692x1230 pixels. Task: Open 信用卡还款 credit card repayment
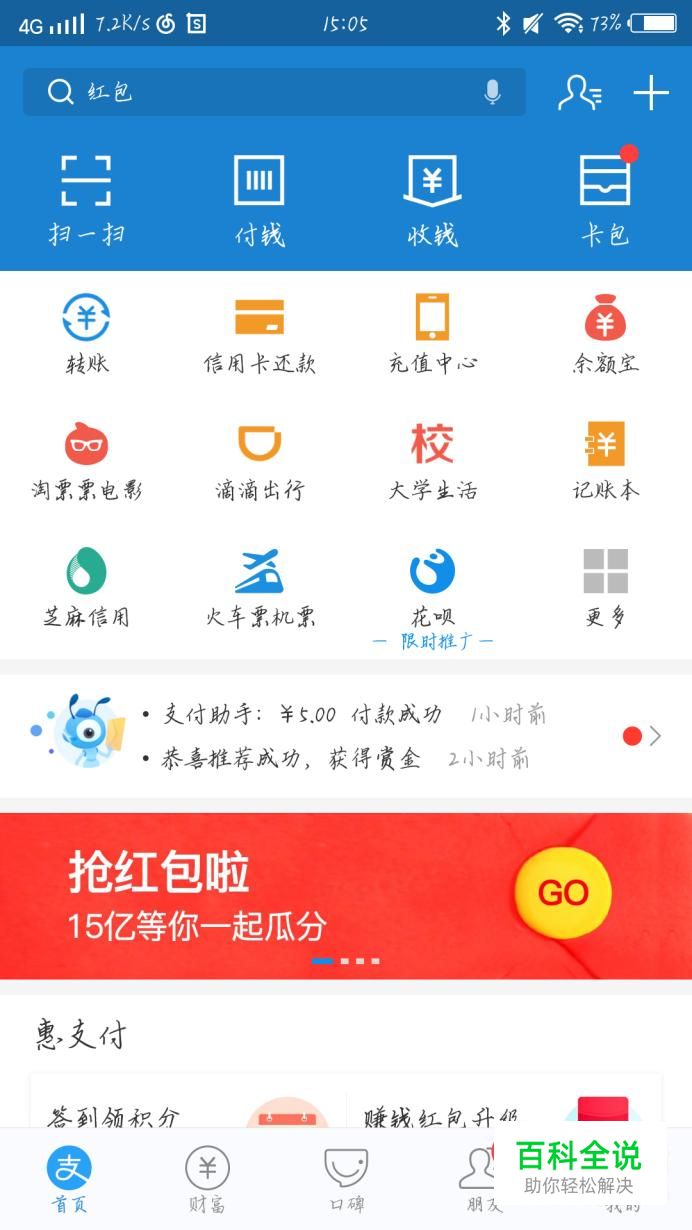click(259, 333)
